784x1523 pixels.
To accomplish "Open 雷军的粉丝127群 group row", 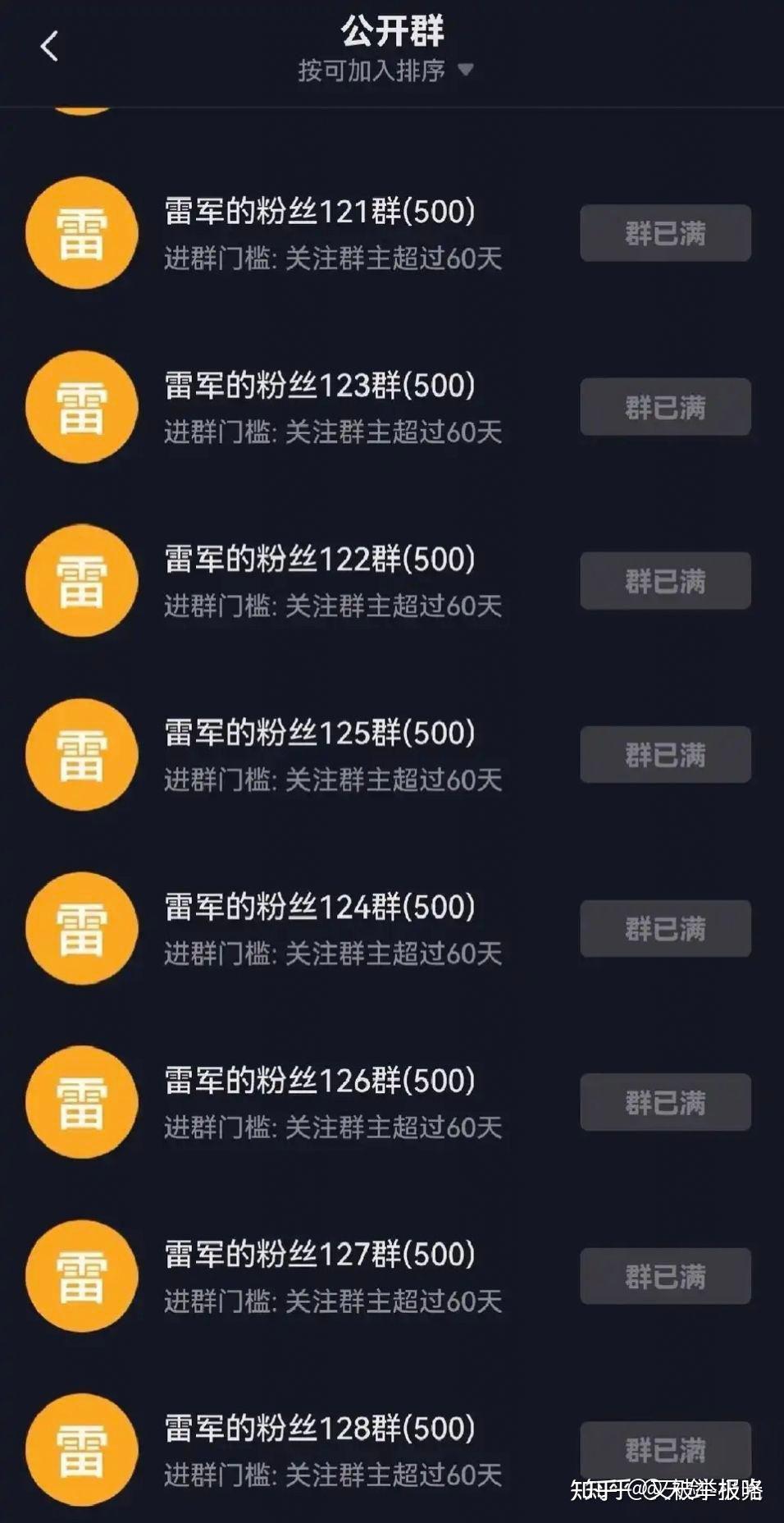I will coord(392,1277).
